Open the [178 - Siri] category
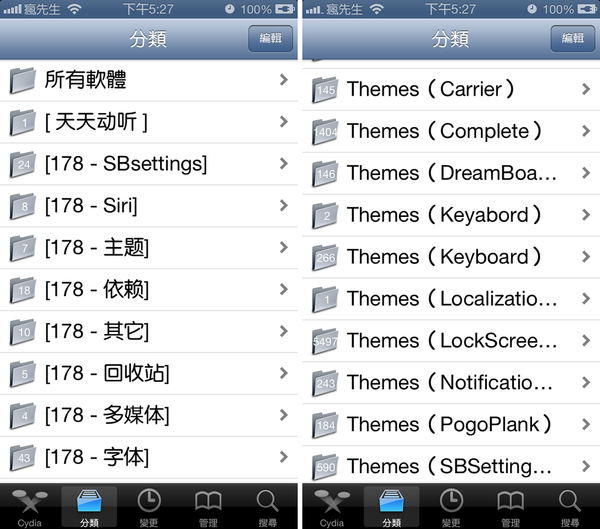Image resolution: width=600 pixels, height=529 pixels. 150,206
